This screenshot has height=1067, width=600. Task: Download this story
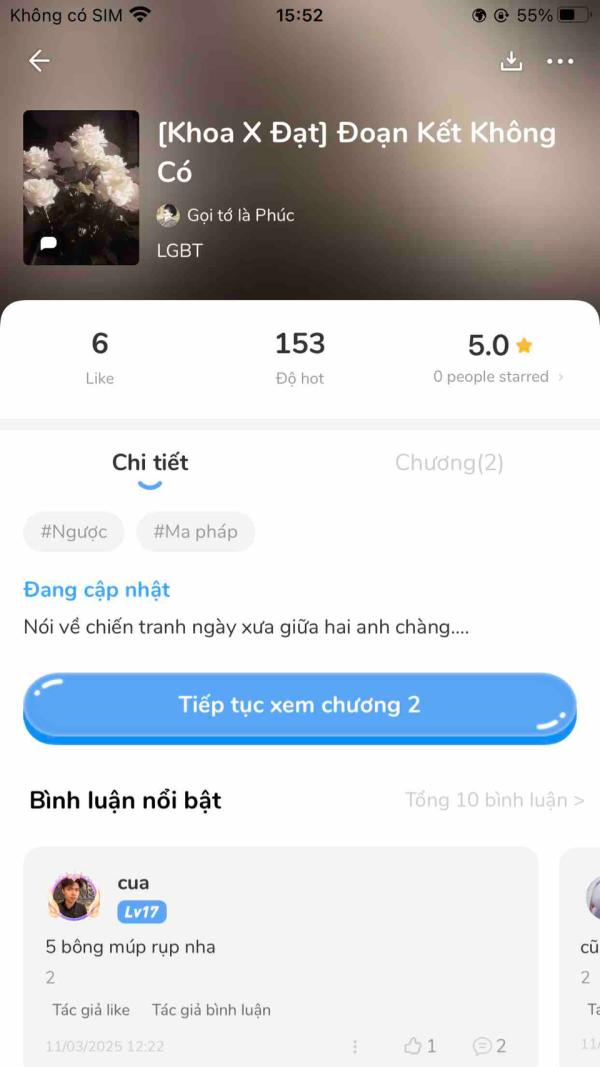(x=511, y=61)
